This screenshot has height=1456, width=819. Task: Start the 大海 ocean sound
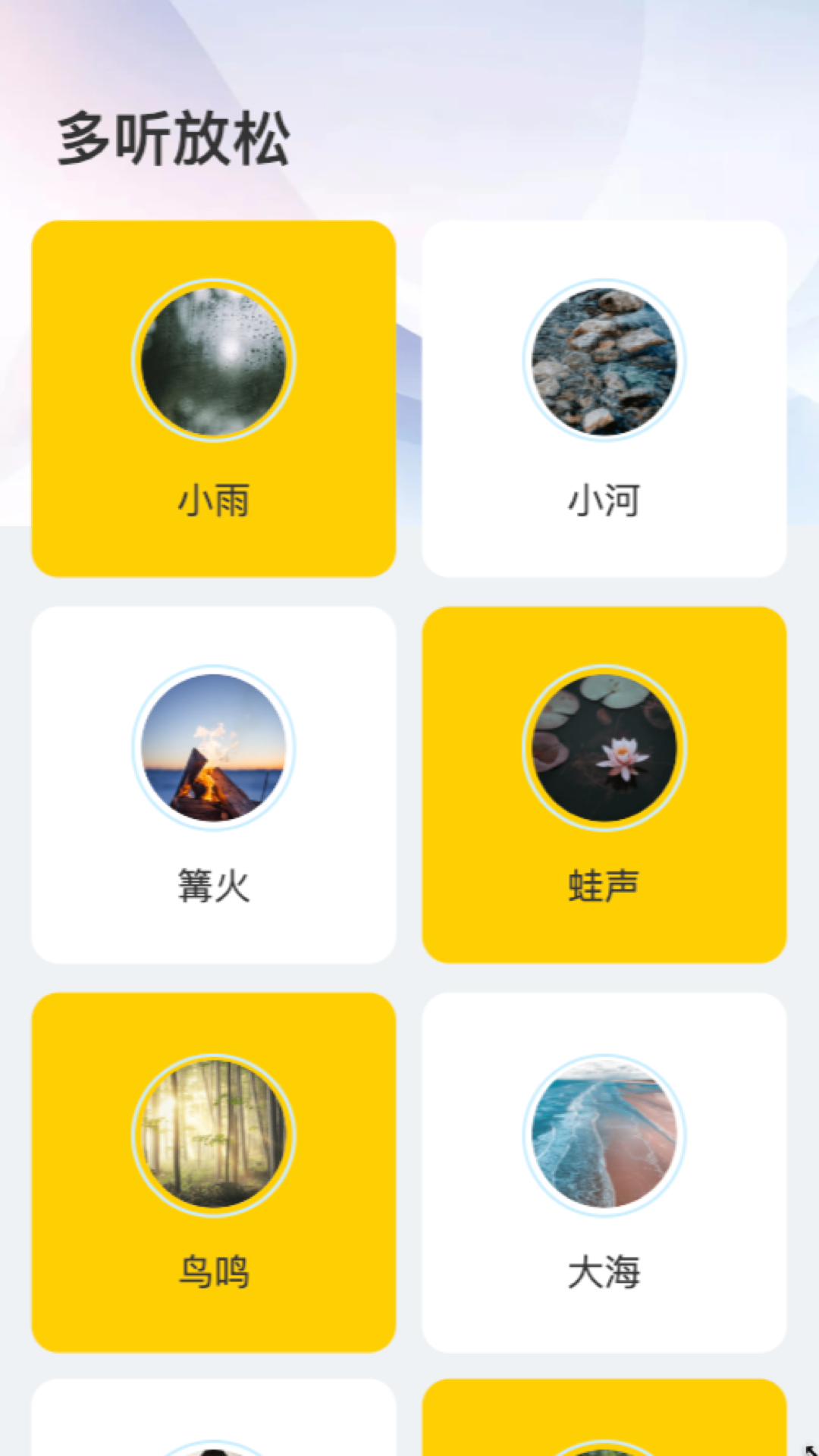[x=604, y=1171]
